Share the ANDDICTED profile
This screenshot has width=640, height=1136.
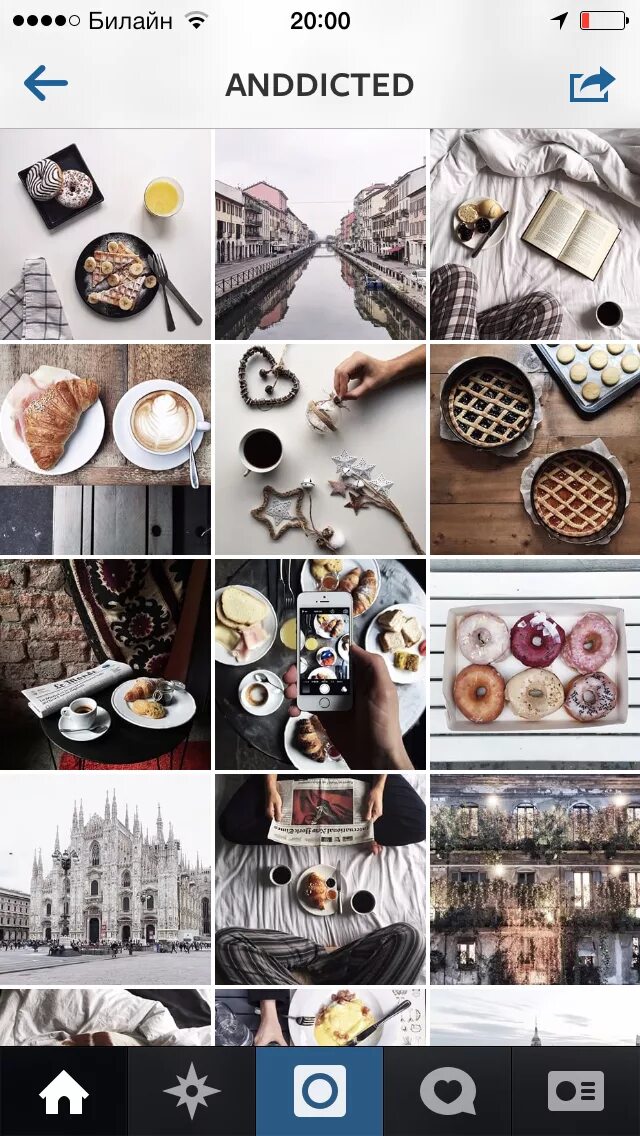pyautogui.click(x=592, y=85)
